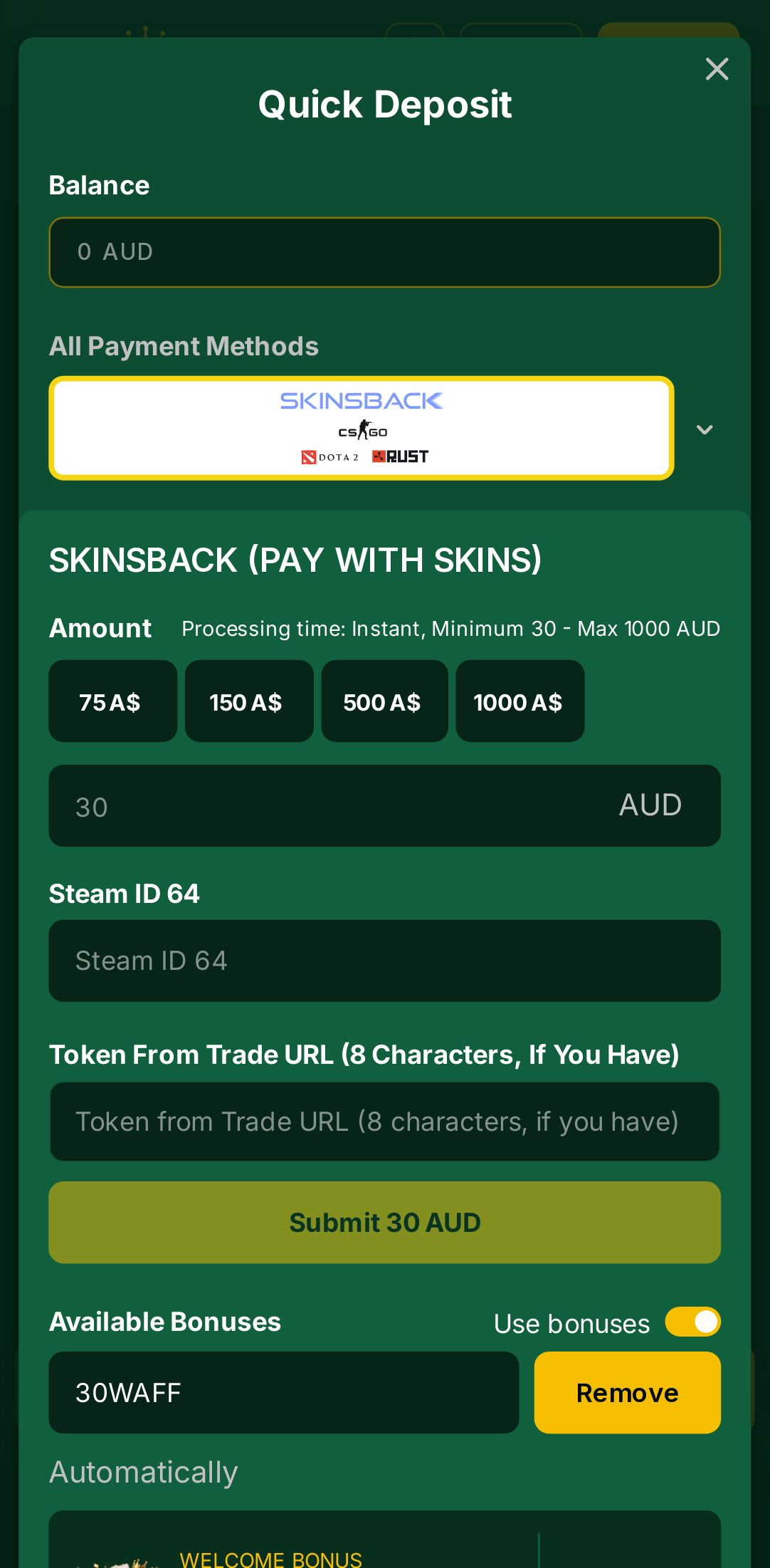Viewport: 770px width, 1568px height.
Task: Choose the 75 A$ amount
Action: 112,701
